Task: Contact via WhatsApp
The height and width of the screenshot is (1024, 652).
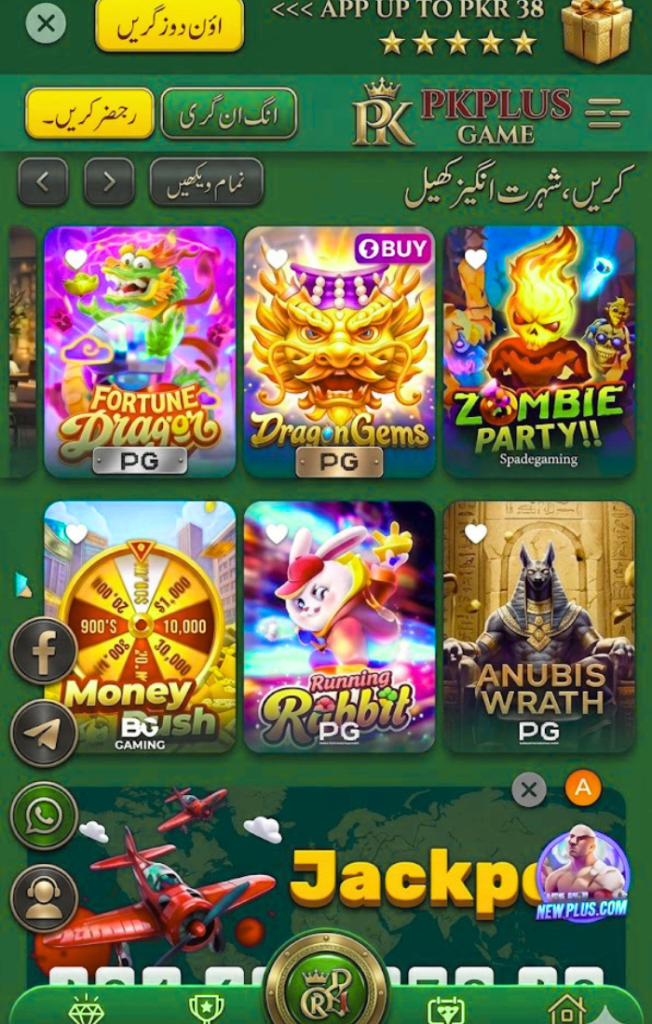Action: [x=44, y=816]
